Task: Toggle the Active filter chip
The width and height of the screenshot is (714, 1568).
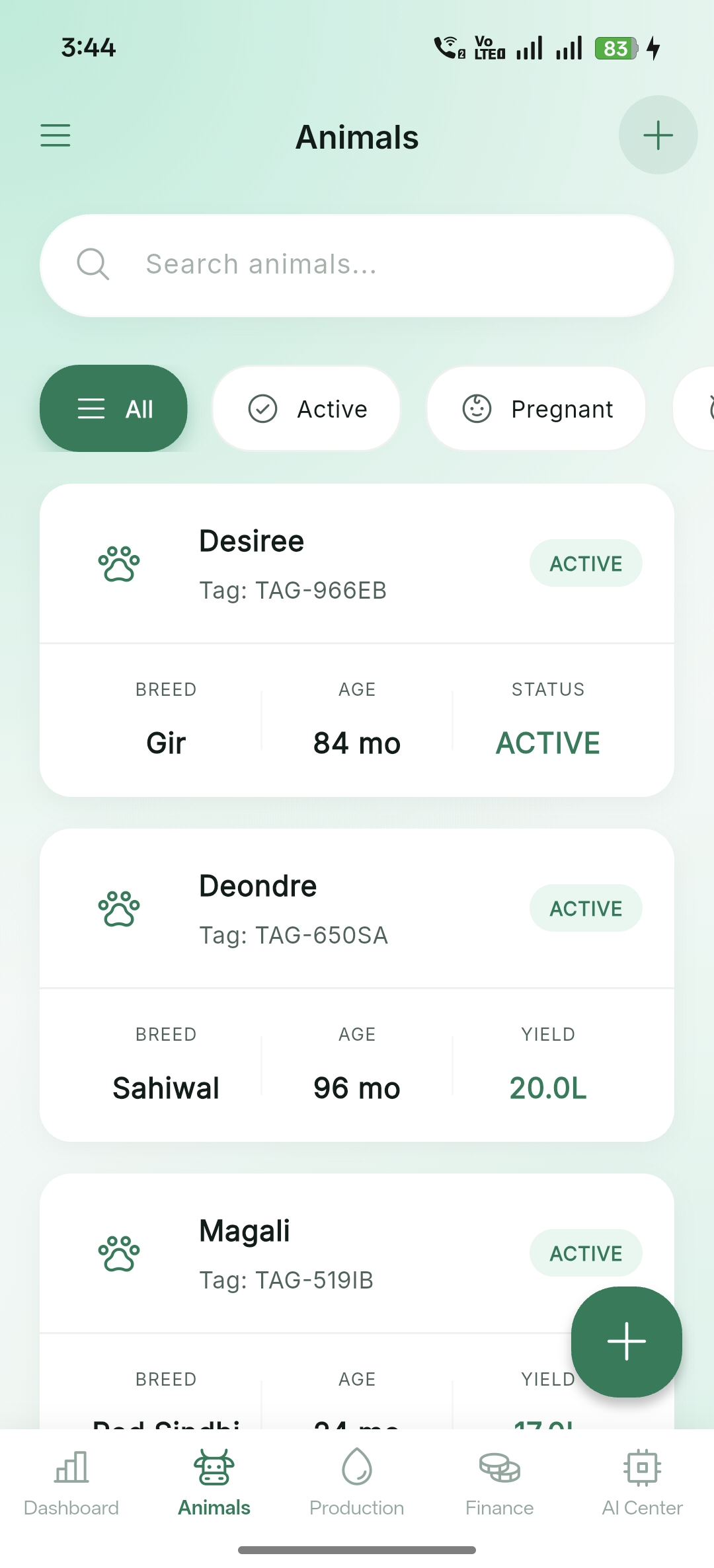Action: click(x=306, y=408)
